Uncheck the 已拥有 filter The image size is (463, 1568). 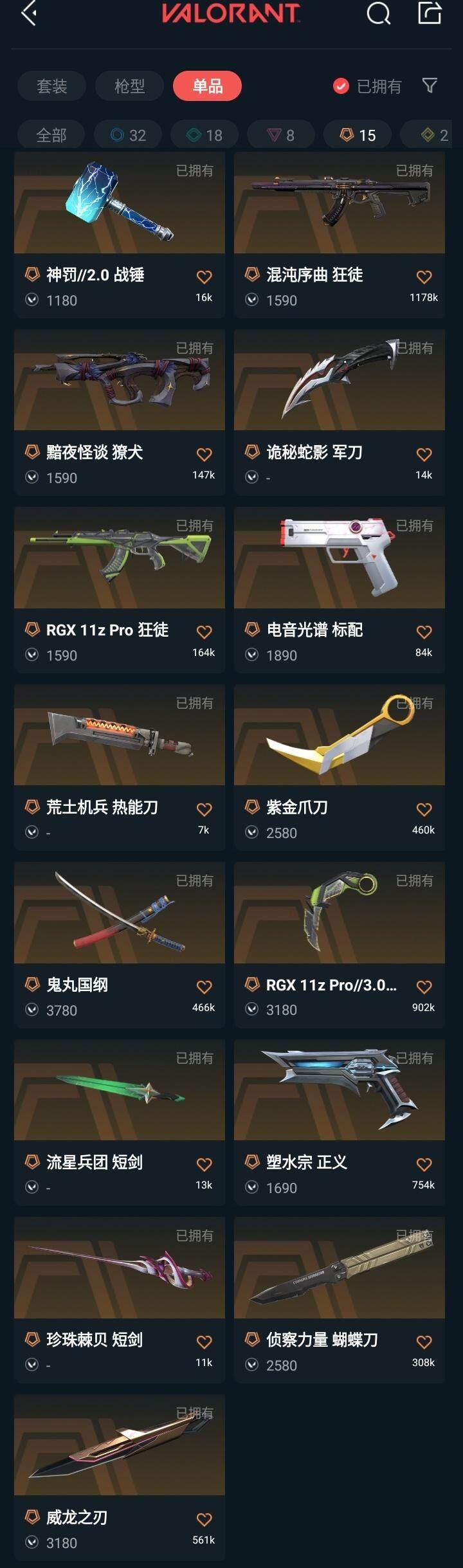click(341, 86)
